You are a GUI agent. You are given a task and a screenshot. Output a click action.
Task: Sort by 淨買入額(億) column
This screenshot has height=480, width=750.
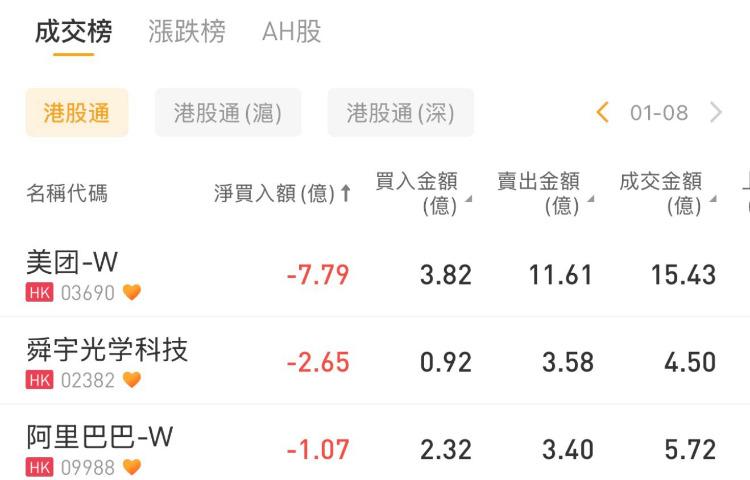282,193
